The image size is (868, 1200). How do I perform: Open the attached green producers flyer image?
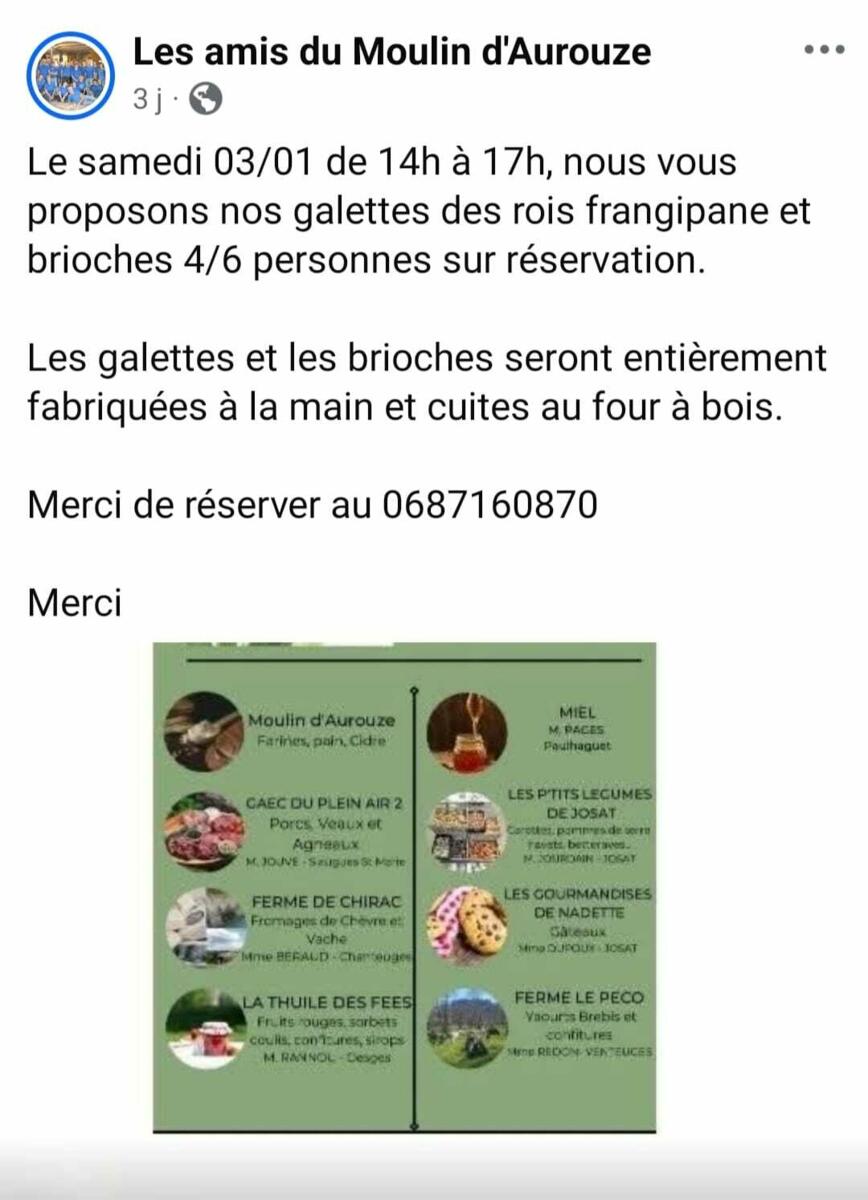[404, 887]
